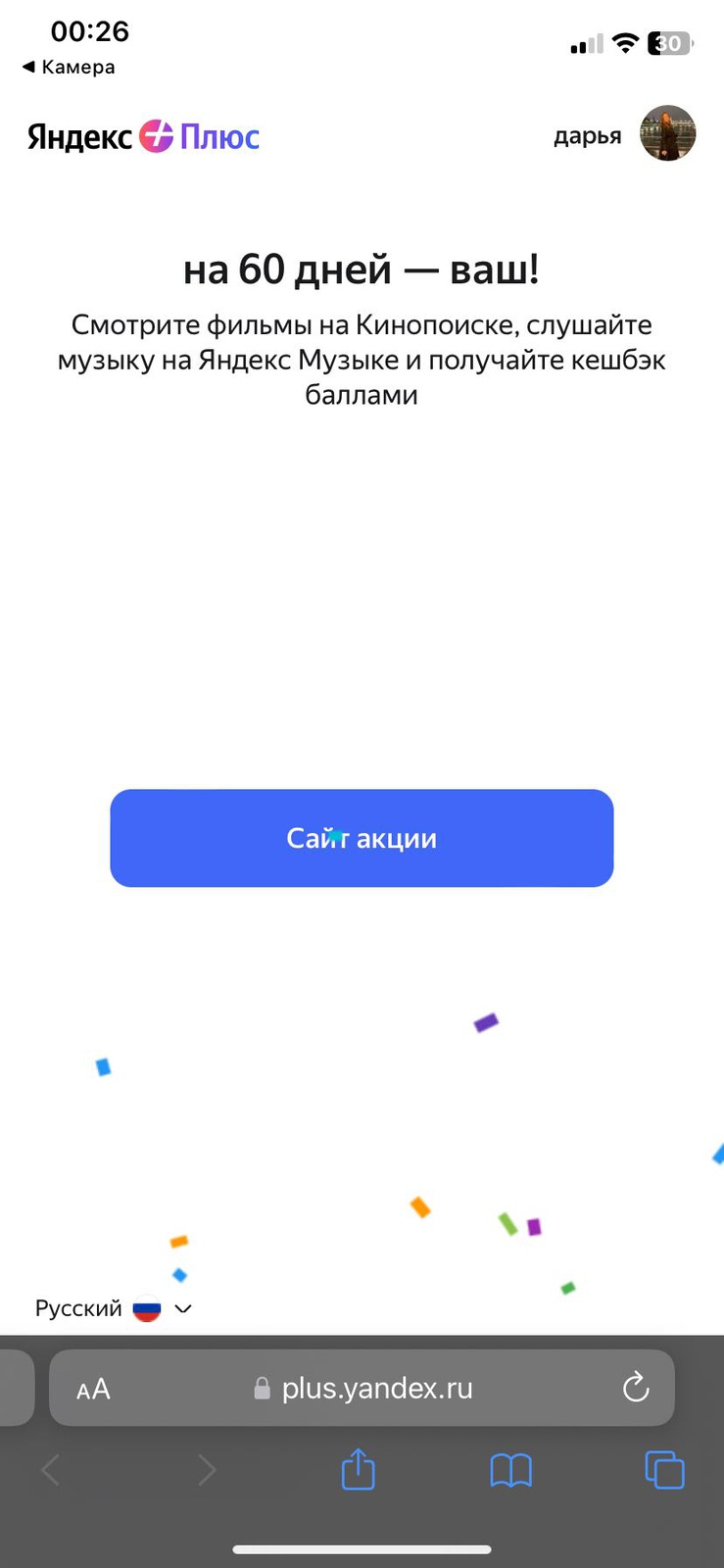This screenshot has width=724, height=1568.
Task: Tap the Яндекс Плюс logo link
Action: pyautogui.click(x=144, y=136)
